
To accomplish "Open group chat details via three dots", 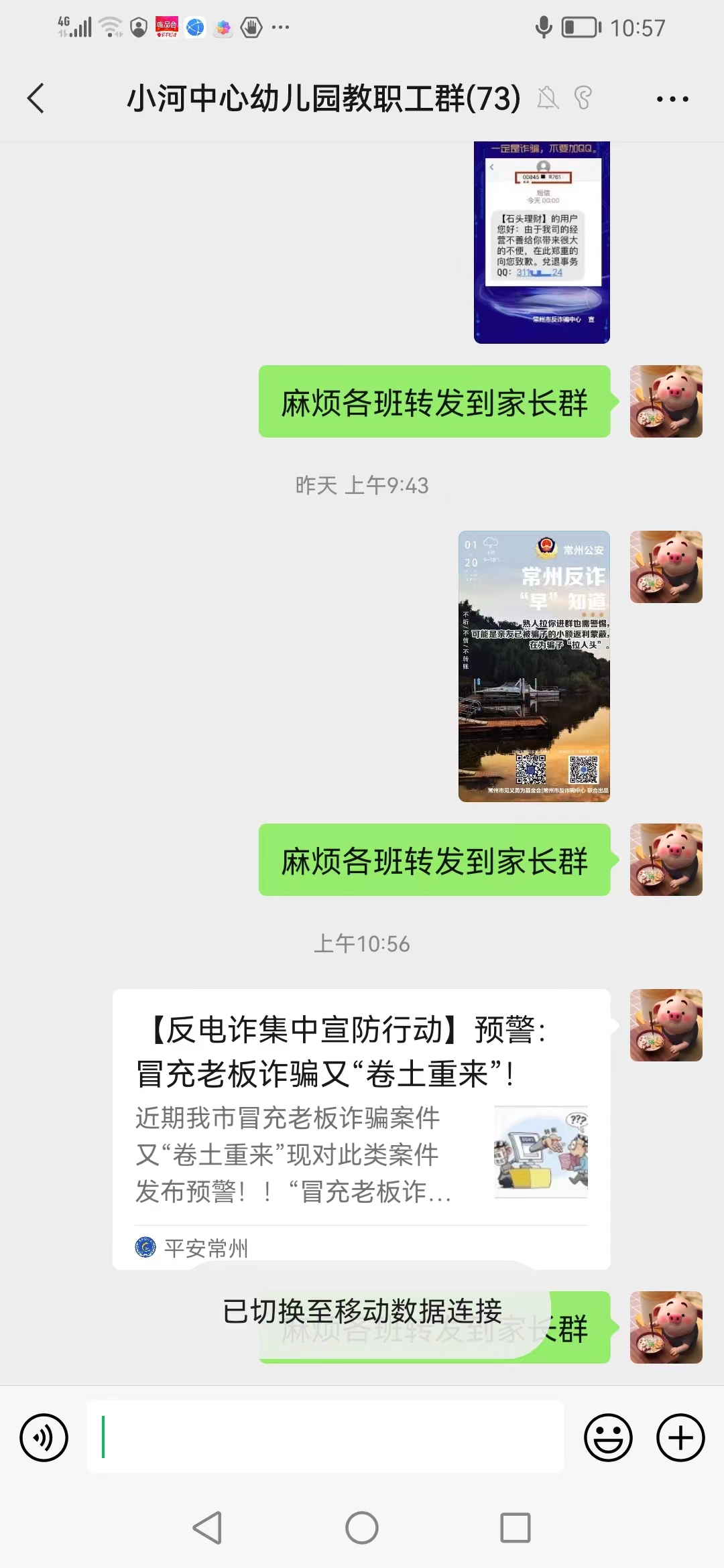I will coord(672,99).
